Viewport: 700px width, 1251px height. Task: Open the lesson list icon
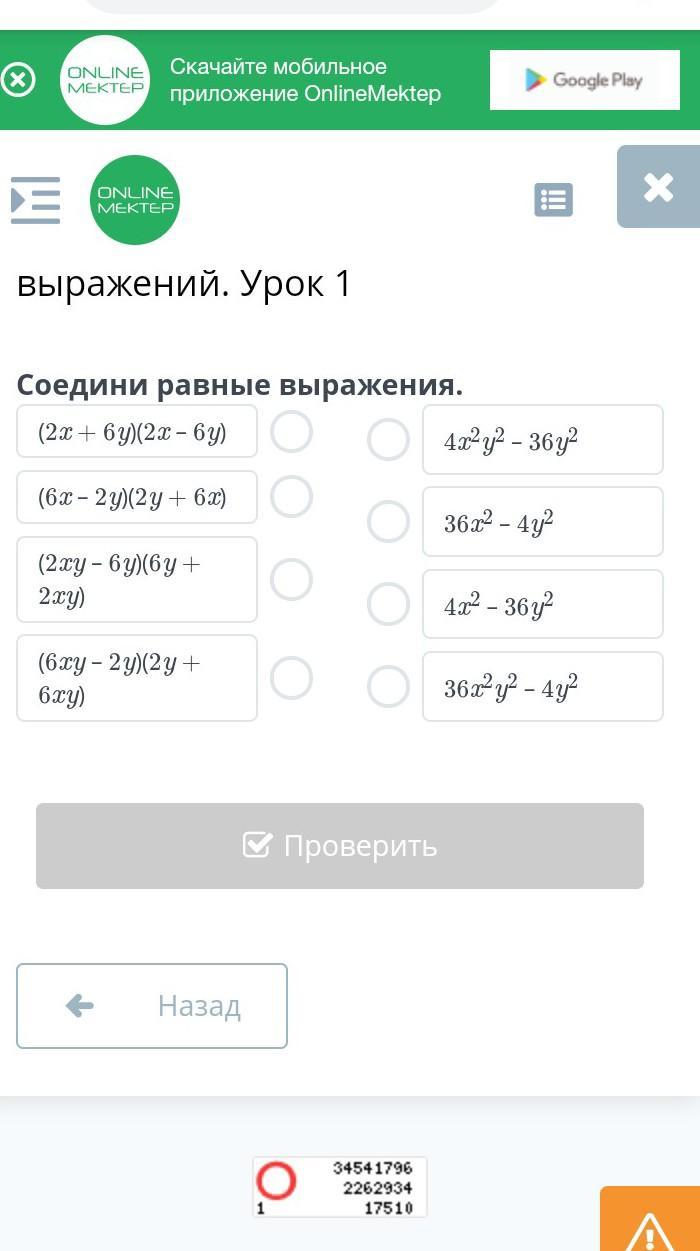pos(553,200)
